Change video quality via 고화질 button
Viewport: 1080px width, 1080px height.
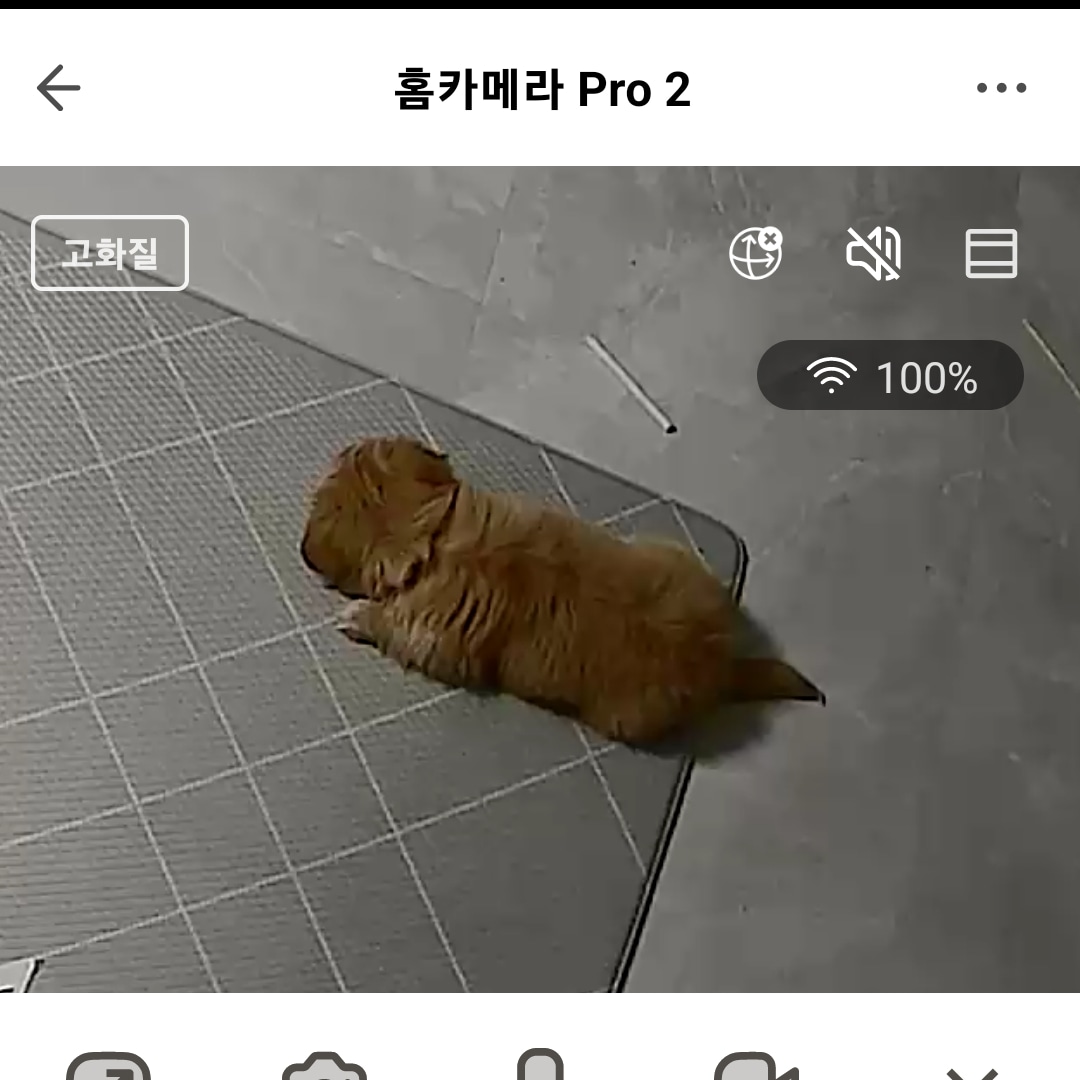pos(110,253)
